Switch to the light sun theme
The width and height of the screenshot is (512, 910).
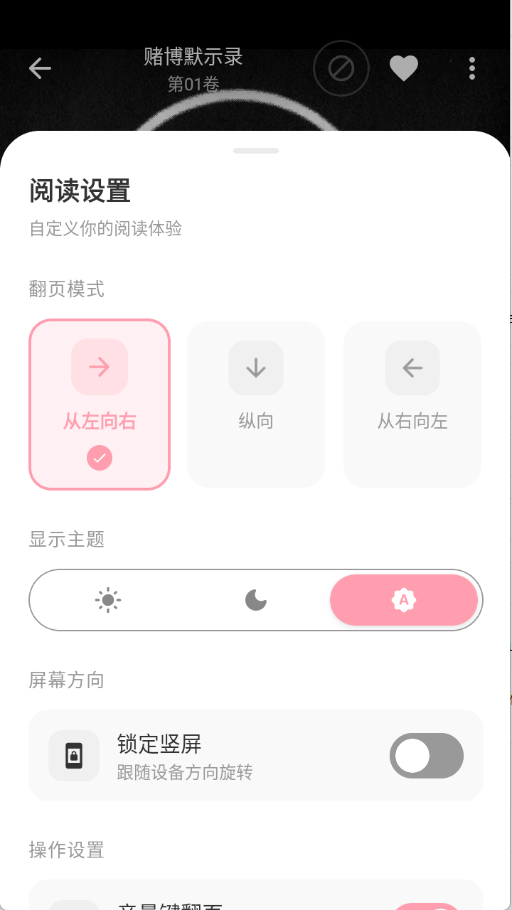(107, 600)
